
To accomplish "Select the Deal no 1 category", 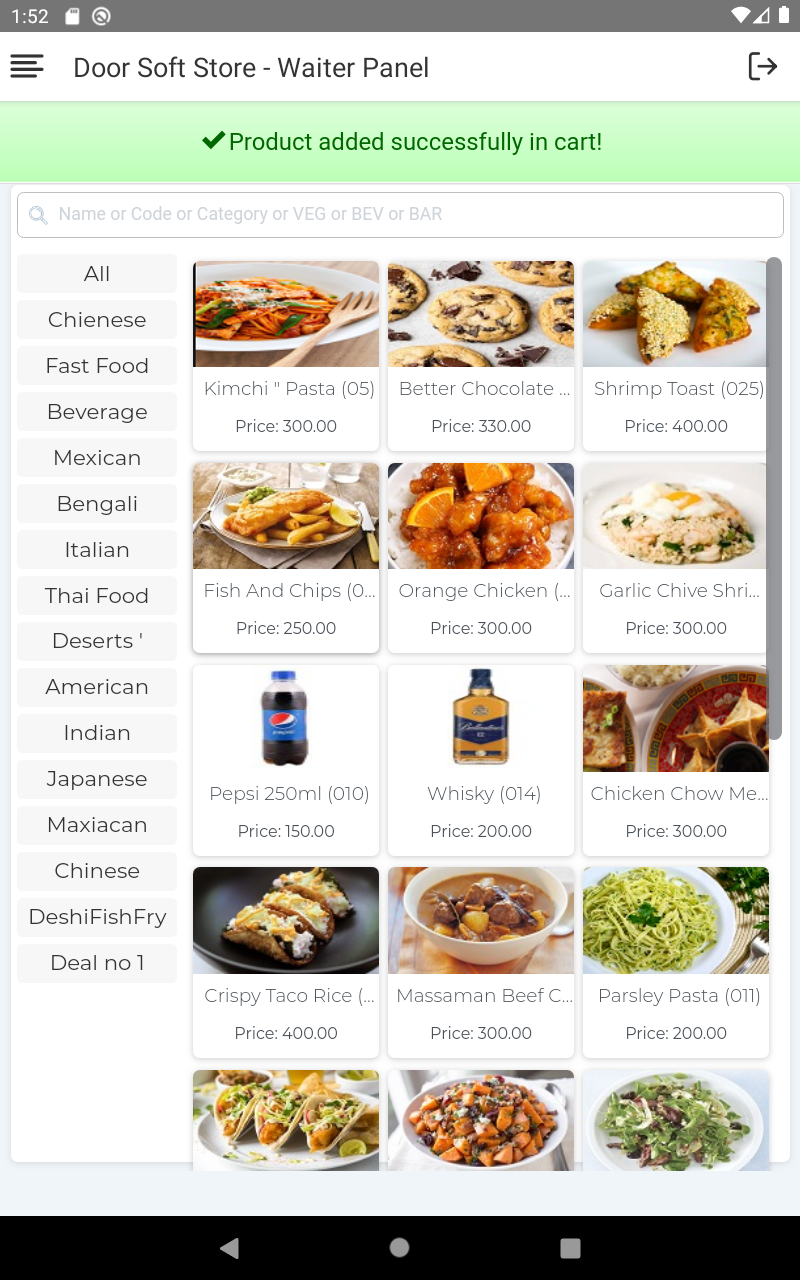I will click(x=96, y=963).
